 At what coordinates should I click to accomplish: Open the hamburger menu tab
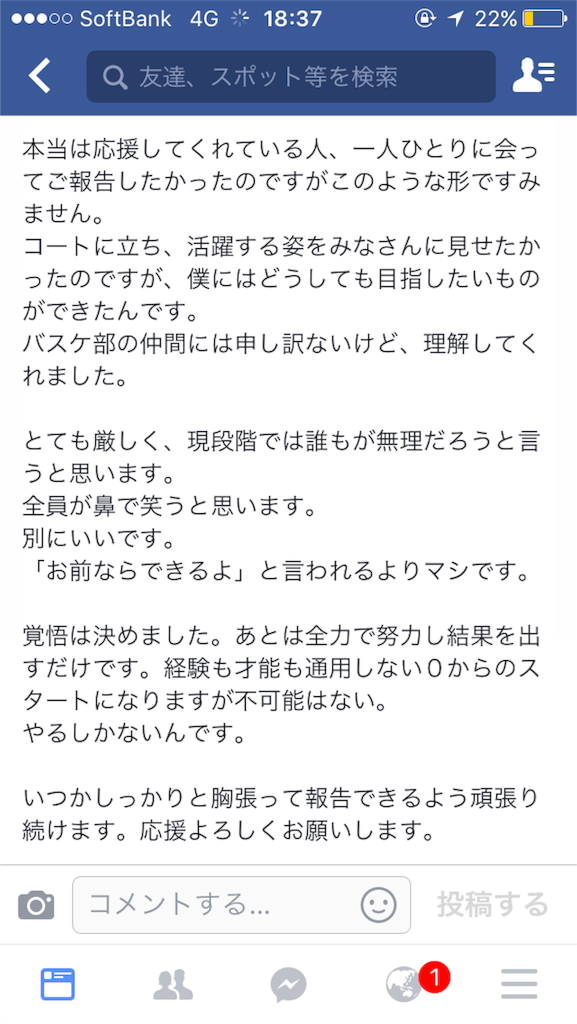tap(520, 985)
